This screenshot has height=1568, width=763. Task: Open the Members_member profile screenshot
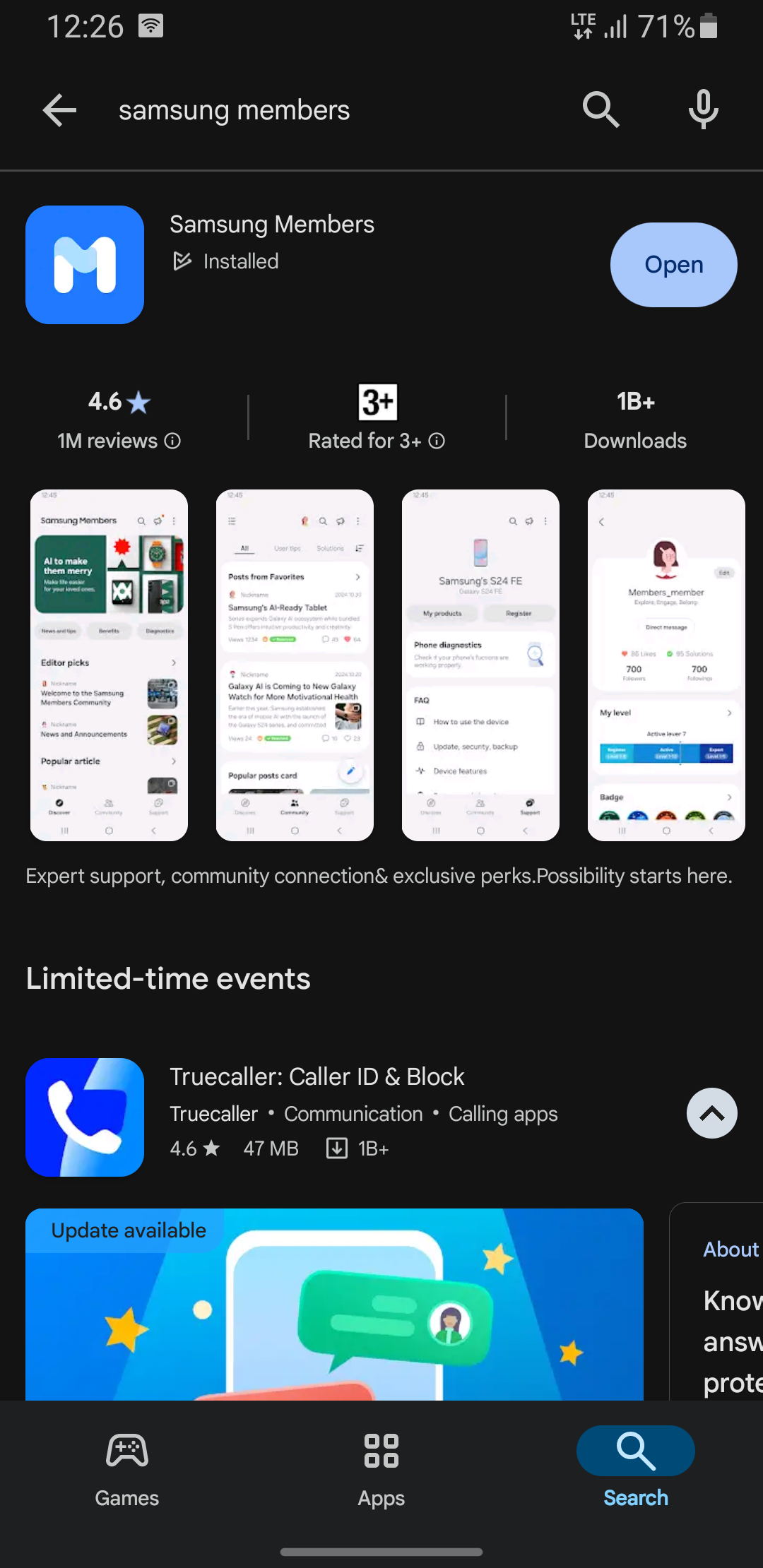point(666,665)
